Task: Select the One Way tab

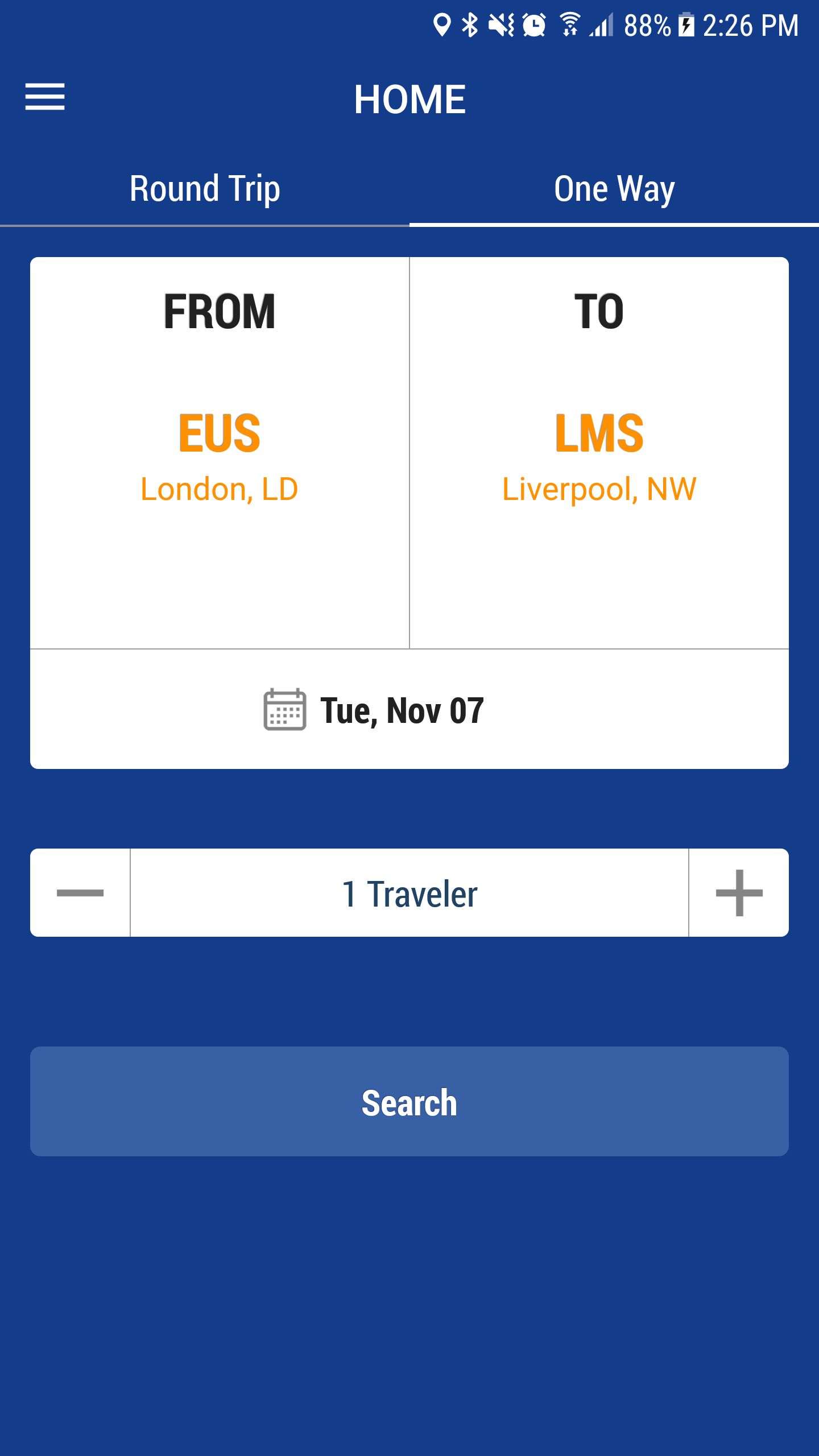Action: click(614, 189)
